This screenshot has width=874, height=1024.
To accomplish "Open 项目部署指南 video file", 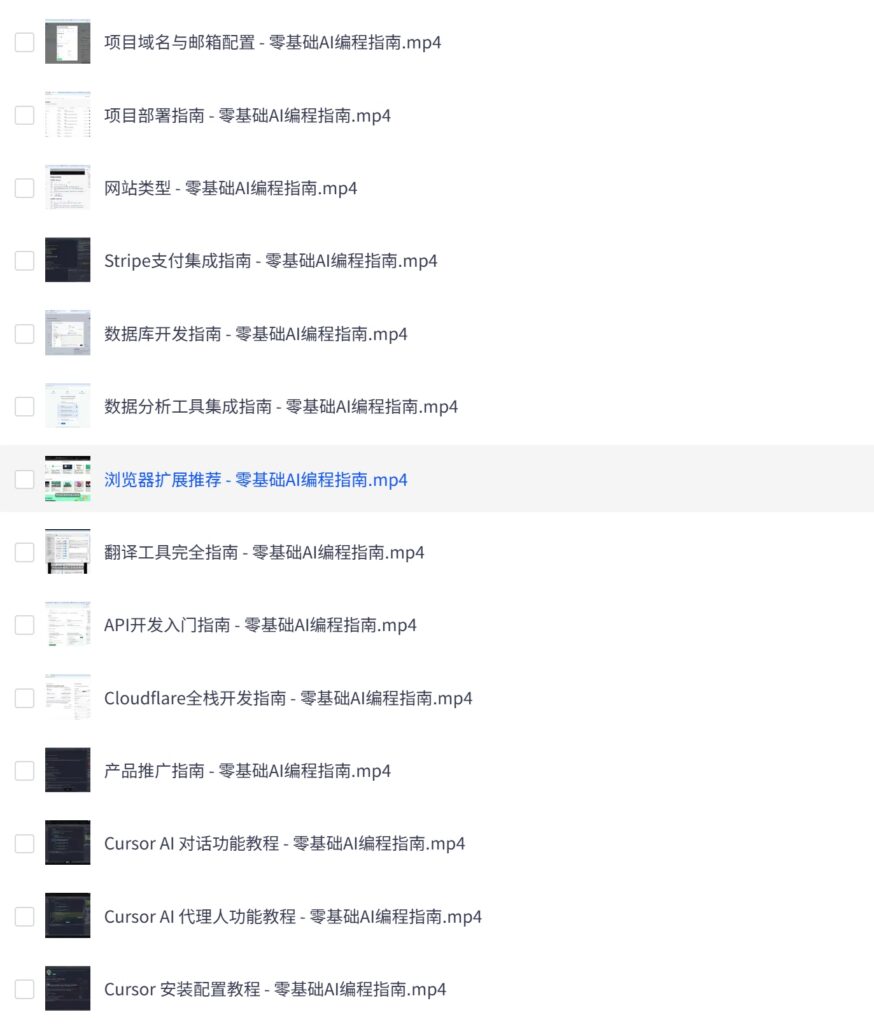I will pyautogui.click(x=247, y=116).
